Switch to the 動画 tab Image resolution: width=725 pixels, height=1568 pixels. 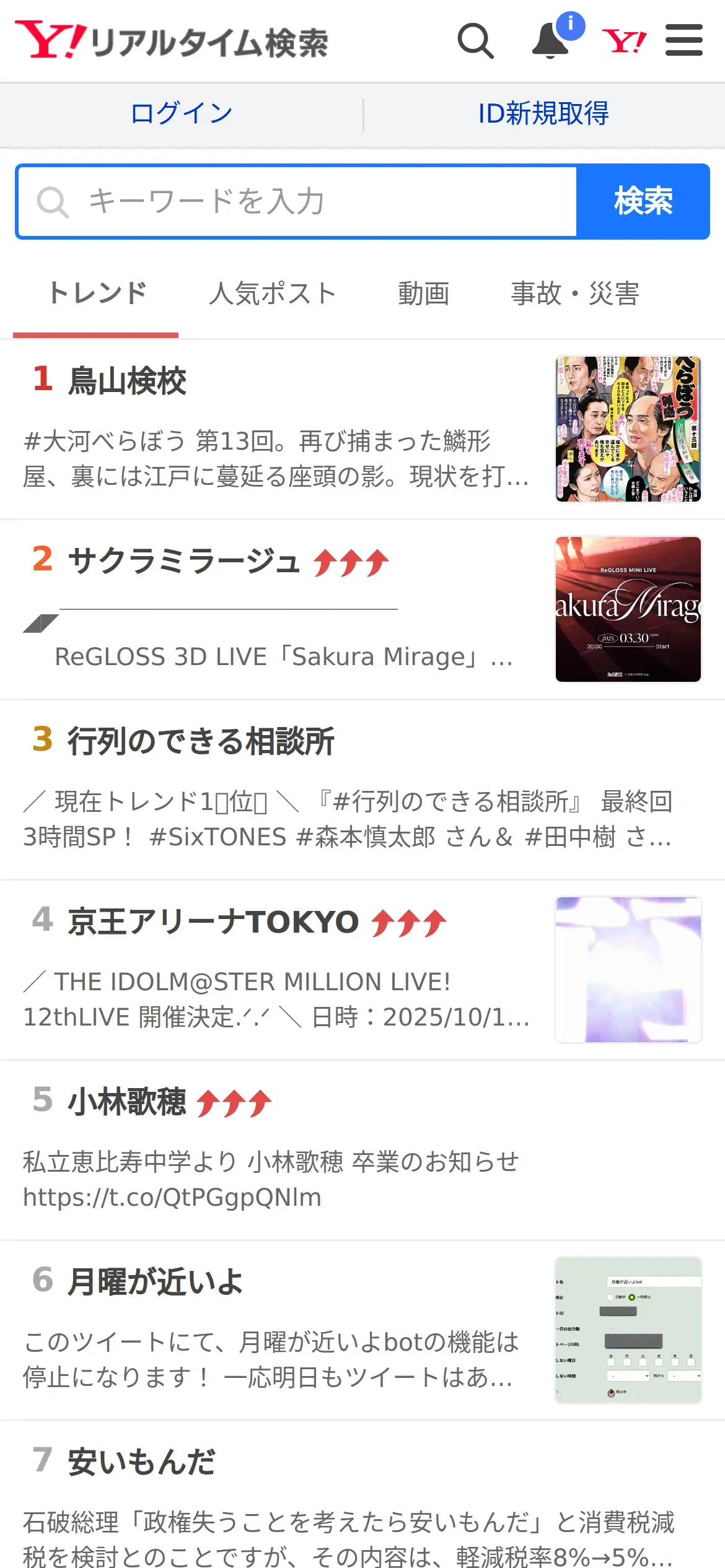423,294
